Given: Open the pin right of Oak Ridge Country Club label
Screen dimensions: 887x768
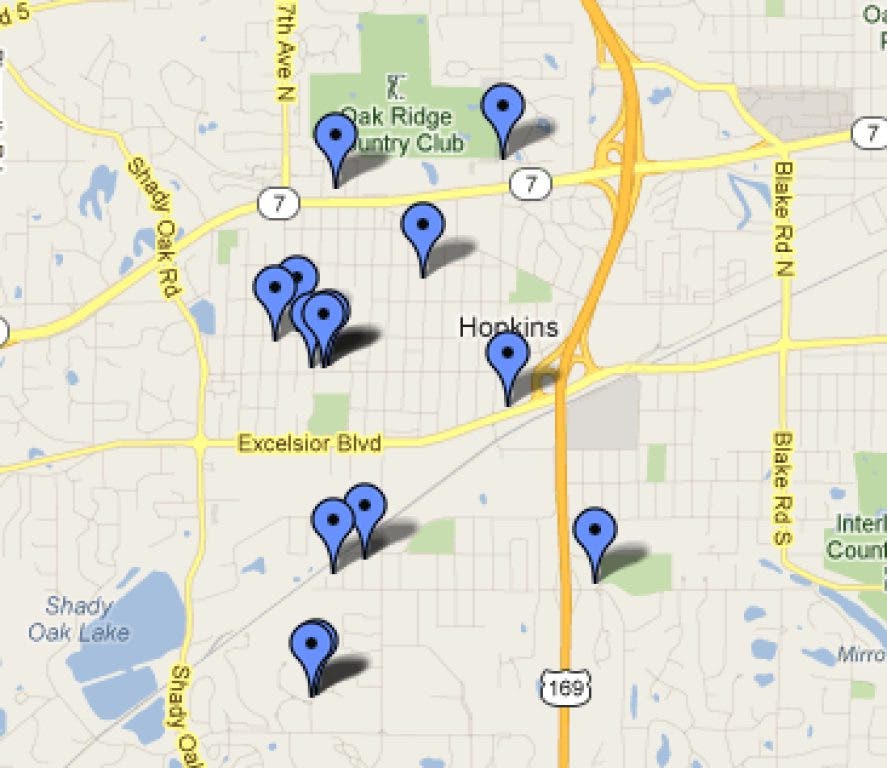Looking at the screenshot, I should (502, 110).
